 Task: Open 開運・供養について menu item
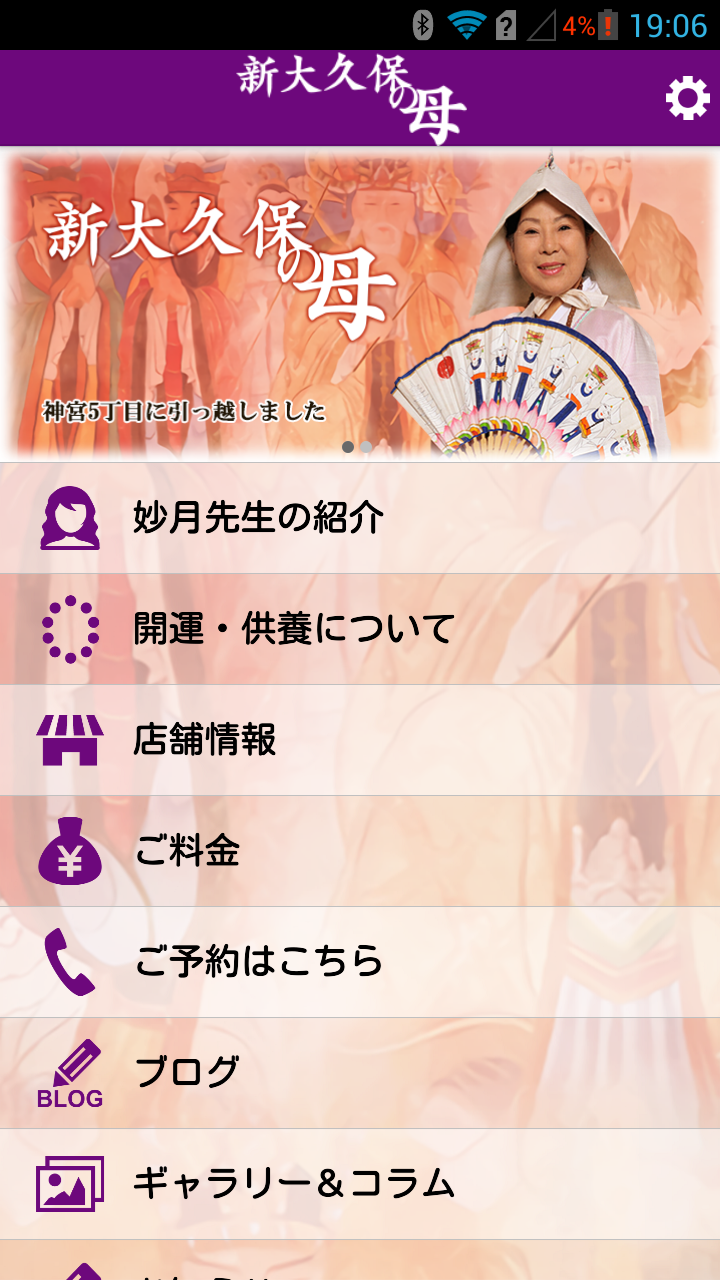(x=360, y=629)
